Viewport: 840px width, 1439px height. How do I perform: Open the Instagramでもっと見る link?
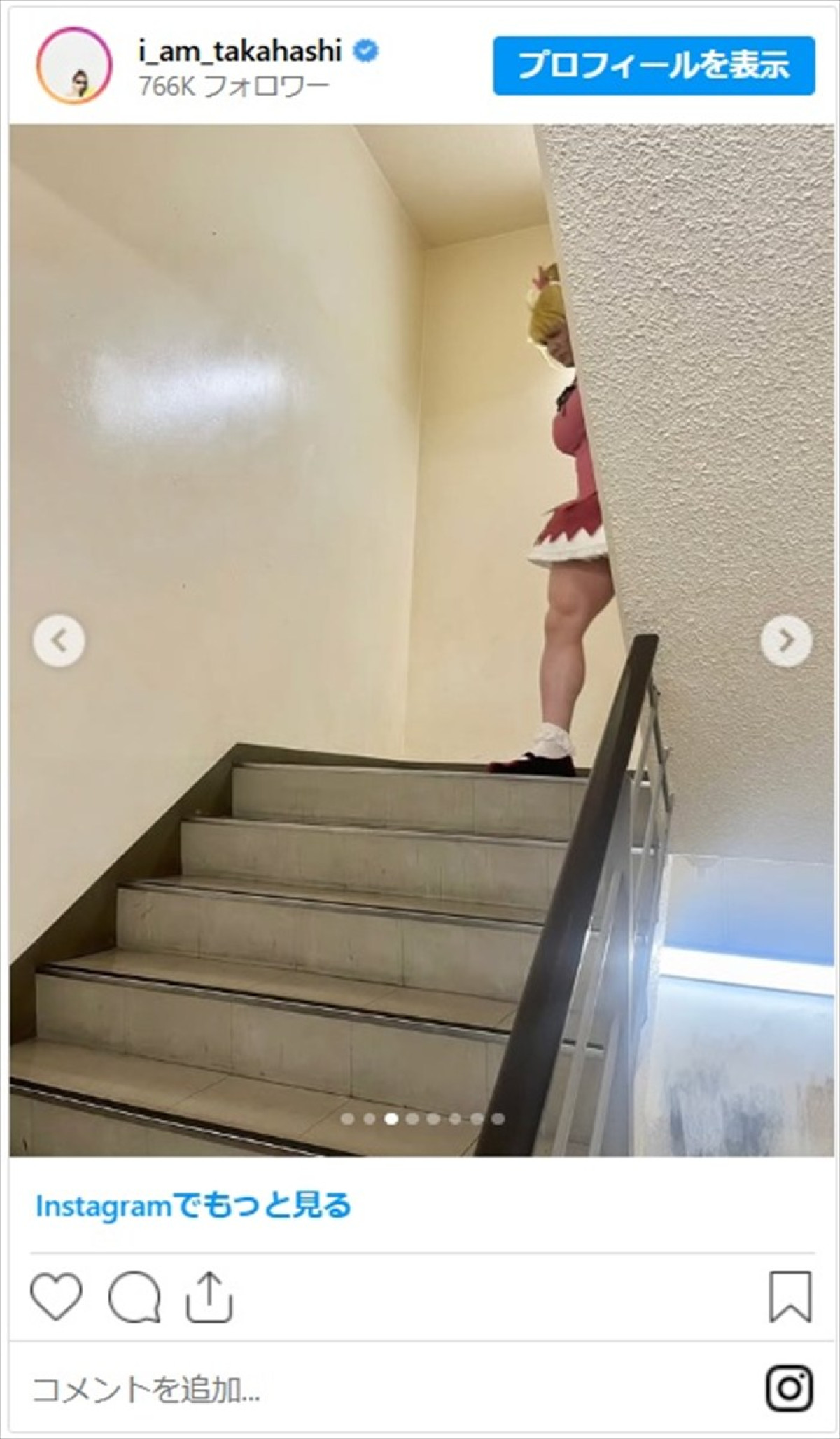pos(193,1206)
